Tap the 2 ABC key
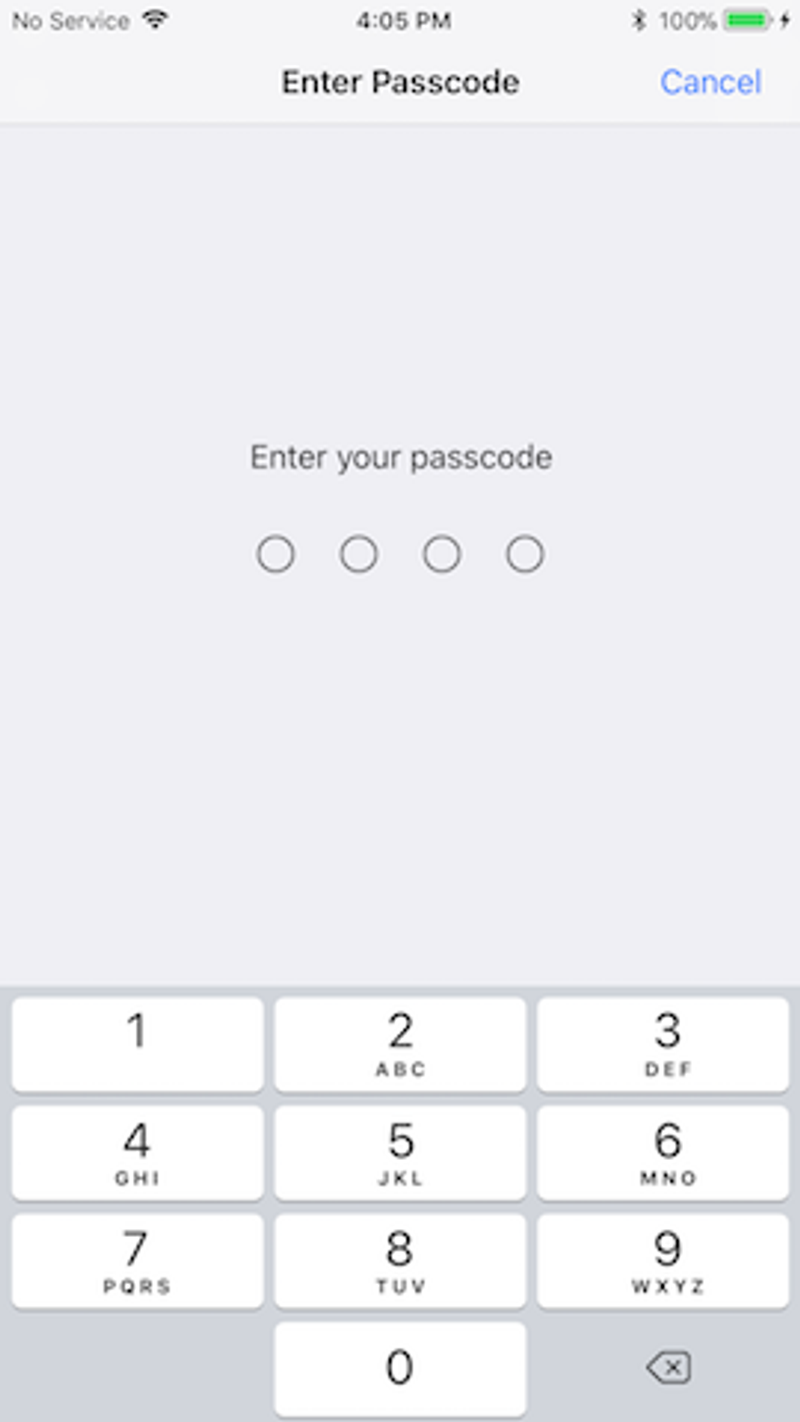This screenshot has width=800, height=1422. 400,1044
